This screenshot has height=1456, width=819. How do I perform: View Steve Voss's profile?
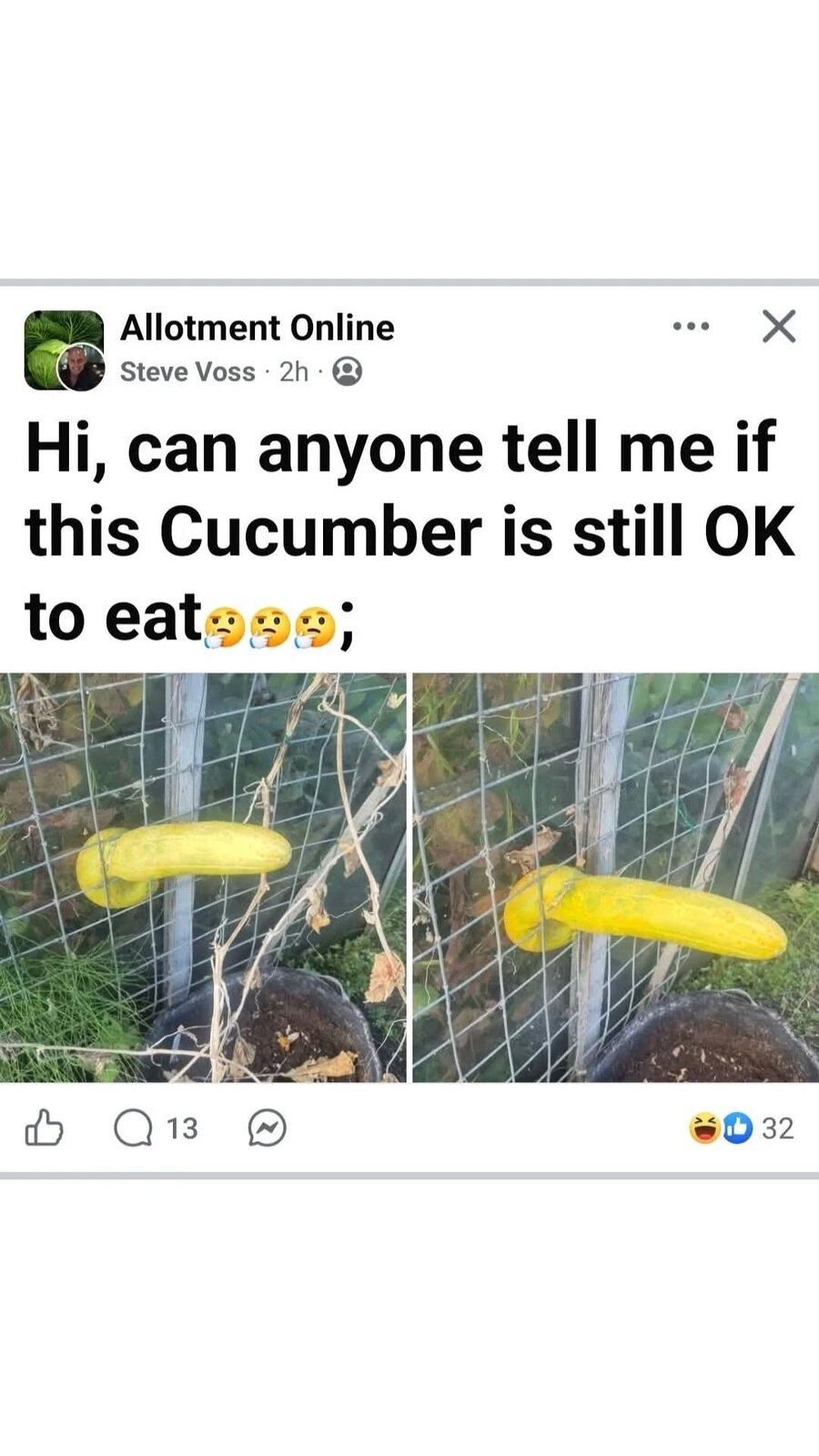coord(187,372)
